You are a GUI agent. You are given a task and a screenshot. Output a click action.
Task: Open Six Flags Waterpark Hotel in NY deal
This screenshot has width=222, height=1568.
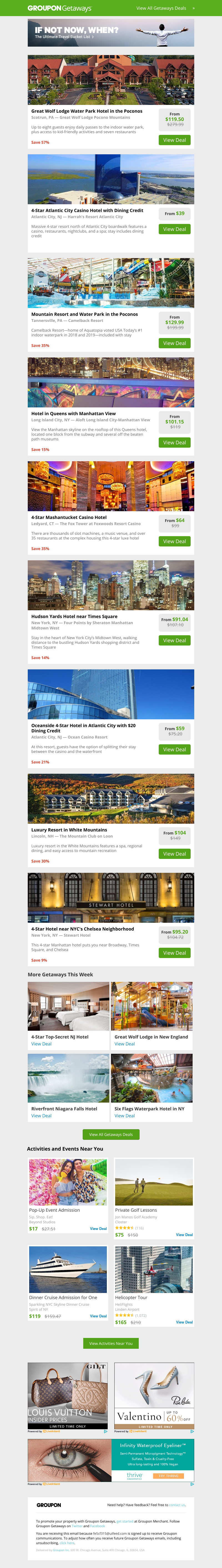click(x=125, y=1116)
